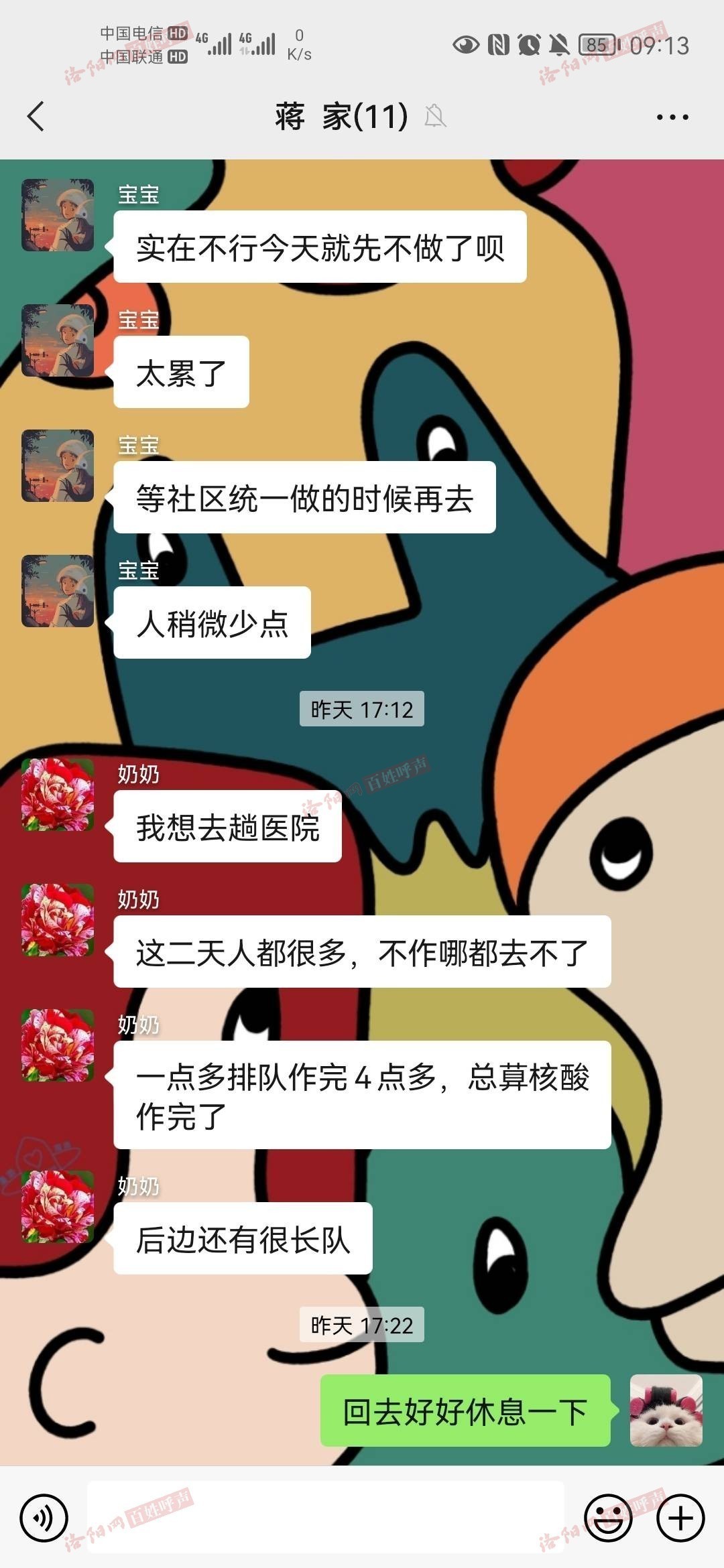Screen dimensions: 724x1568
Task: Focus the message text field
Action: (x=325, y=1517)
